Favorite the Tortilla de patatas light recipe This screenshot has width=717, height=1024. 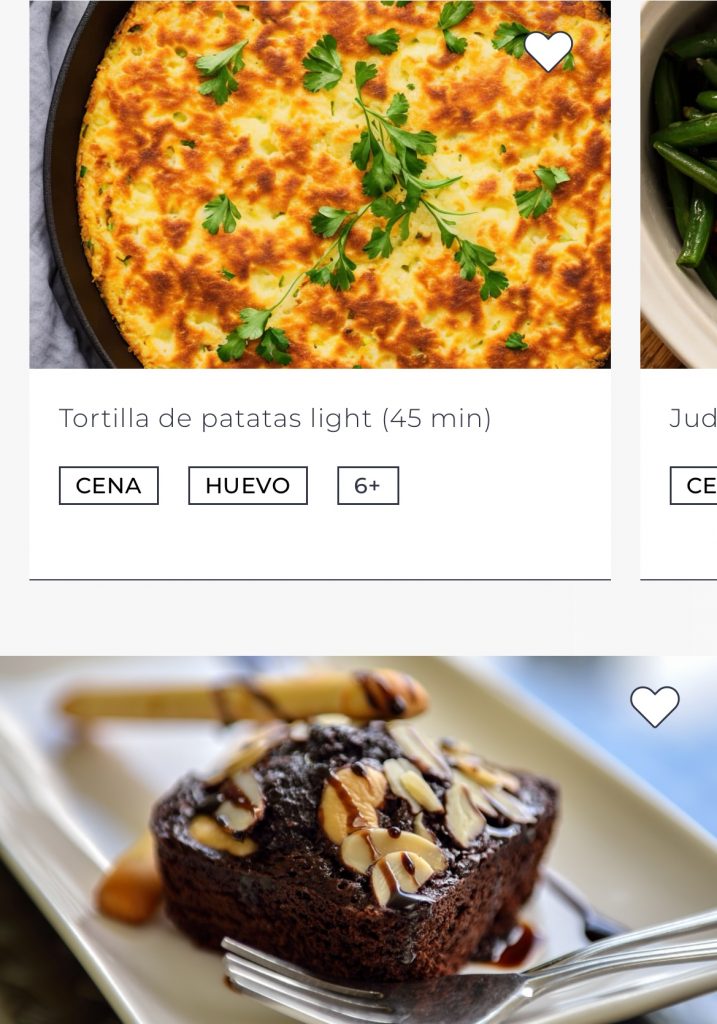point(548,51)
